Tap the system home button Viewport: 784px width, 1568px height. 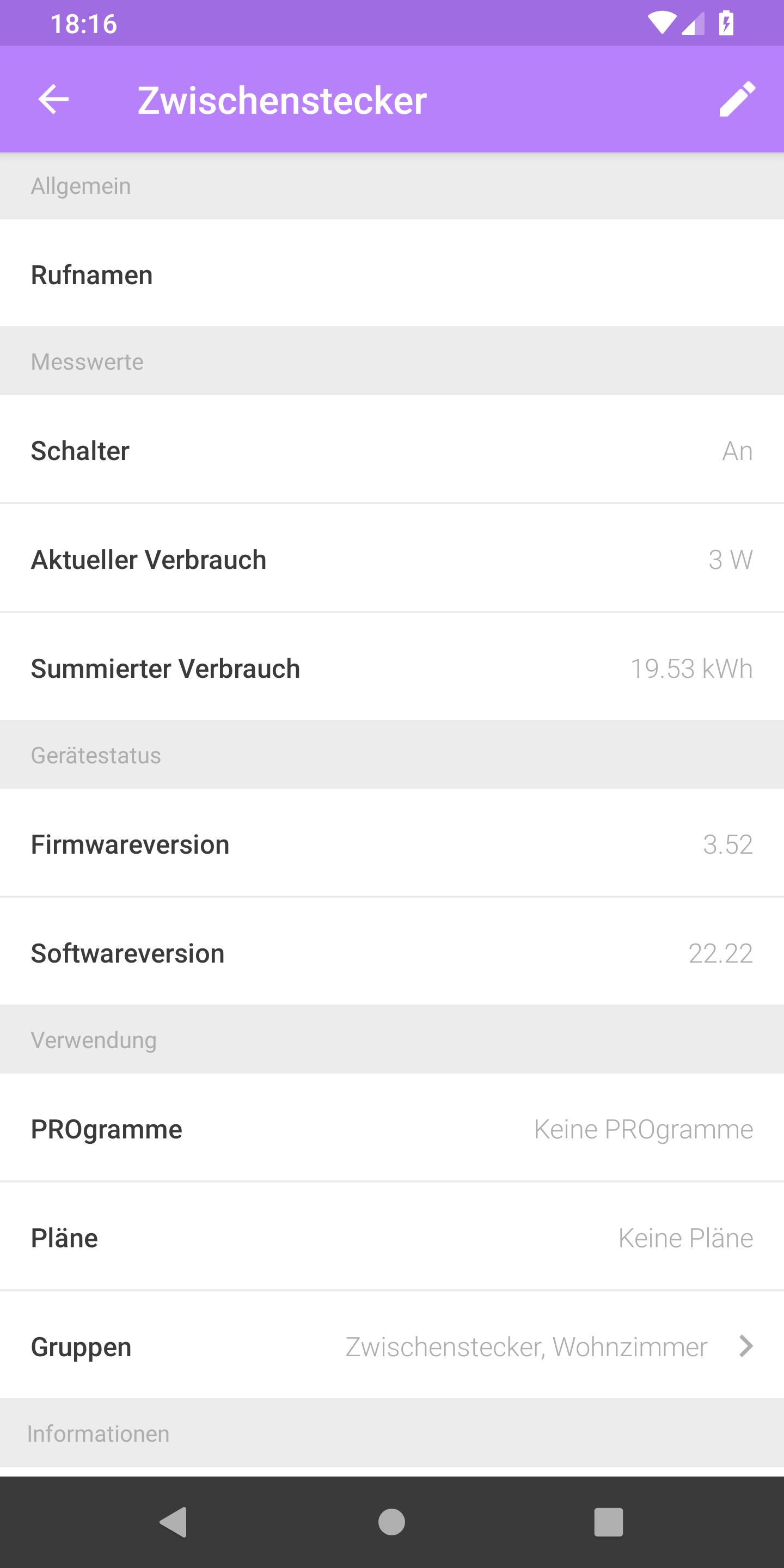click(391, 1522)
